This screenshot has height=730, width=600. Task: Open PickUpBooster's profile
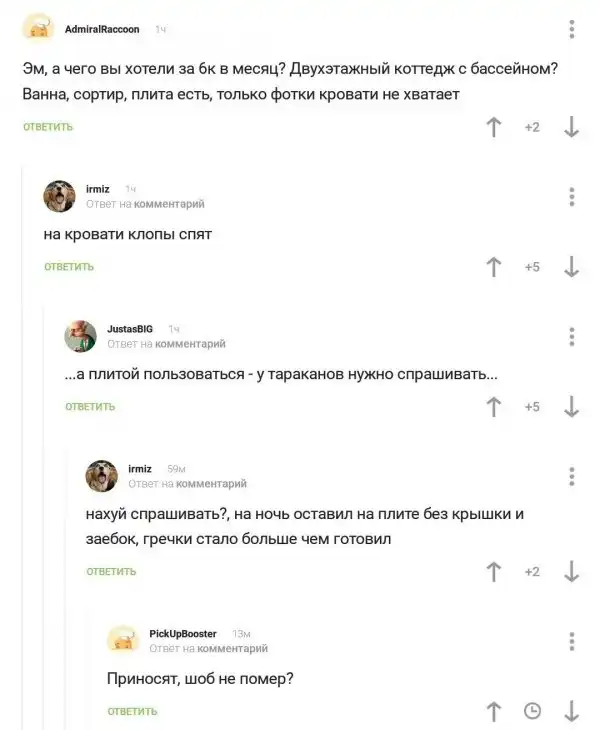point(182,633)
